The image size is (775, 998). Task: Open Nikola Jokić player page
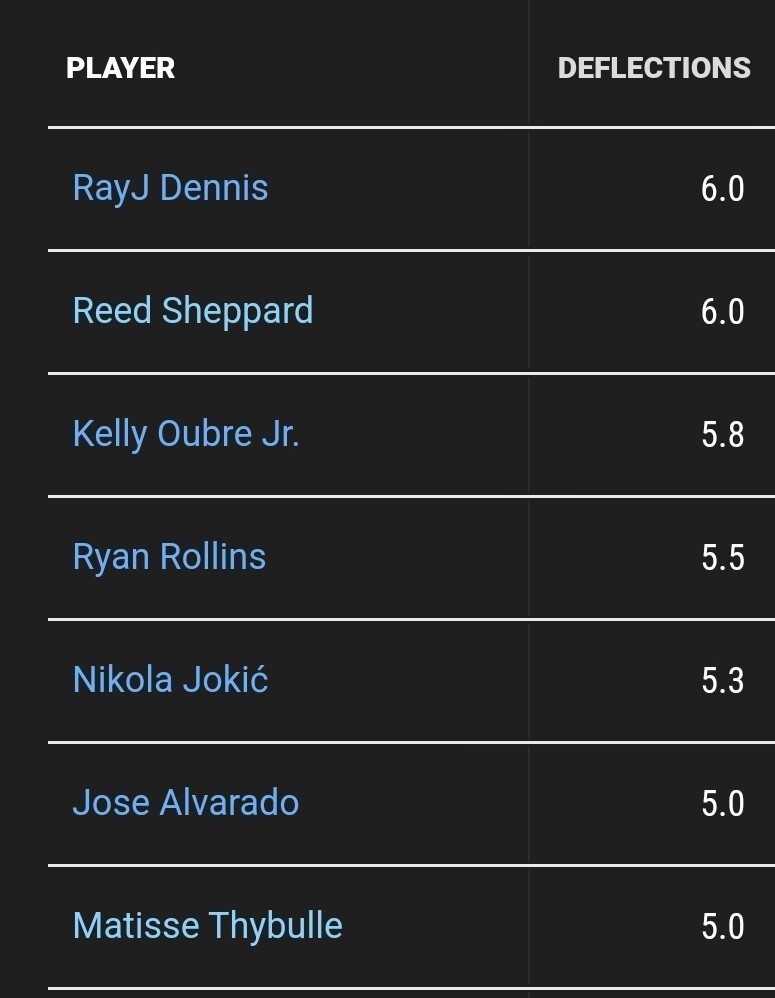click(171, 679)
